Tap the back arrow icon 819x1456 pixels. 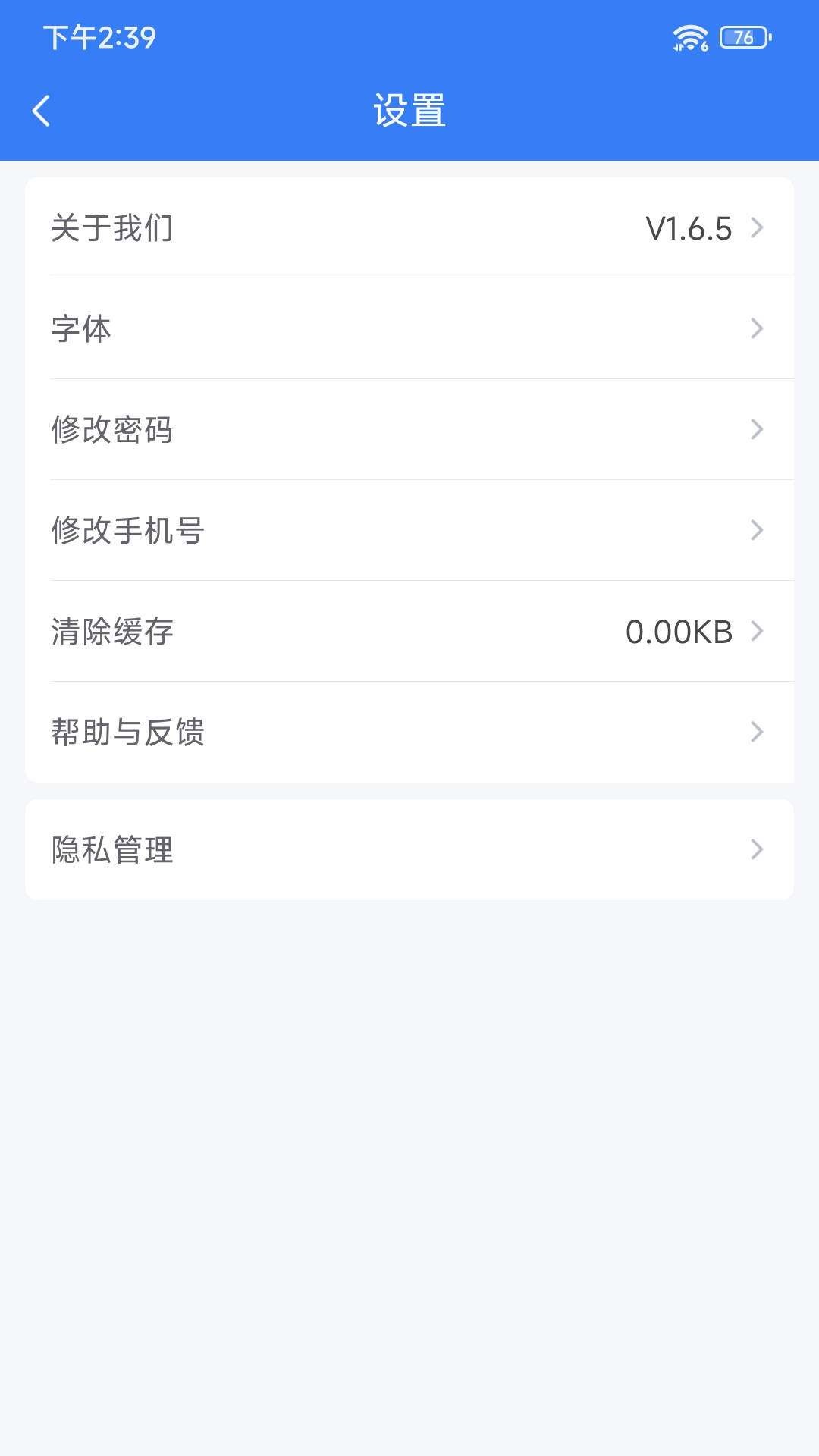tap(42, 110)
